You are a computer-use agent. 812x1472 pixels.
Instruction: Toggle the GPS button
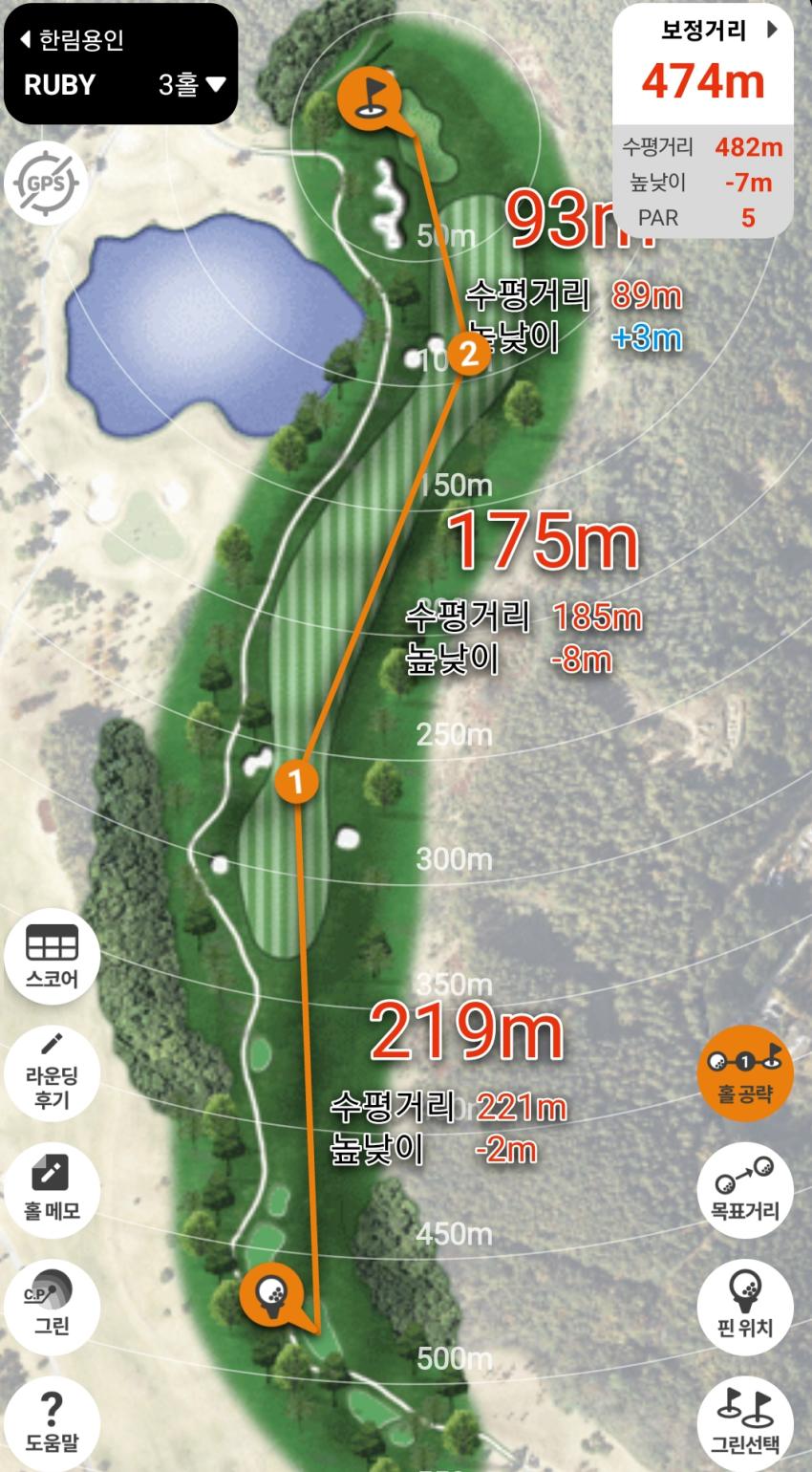pyautogui.click(x=46, y=184)
